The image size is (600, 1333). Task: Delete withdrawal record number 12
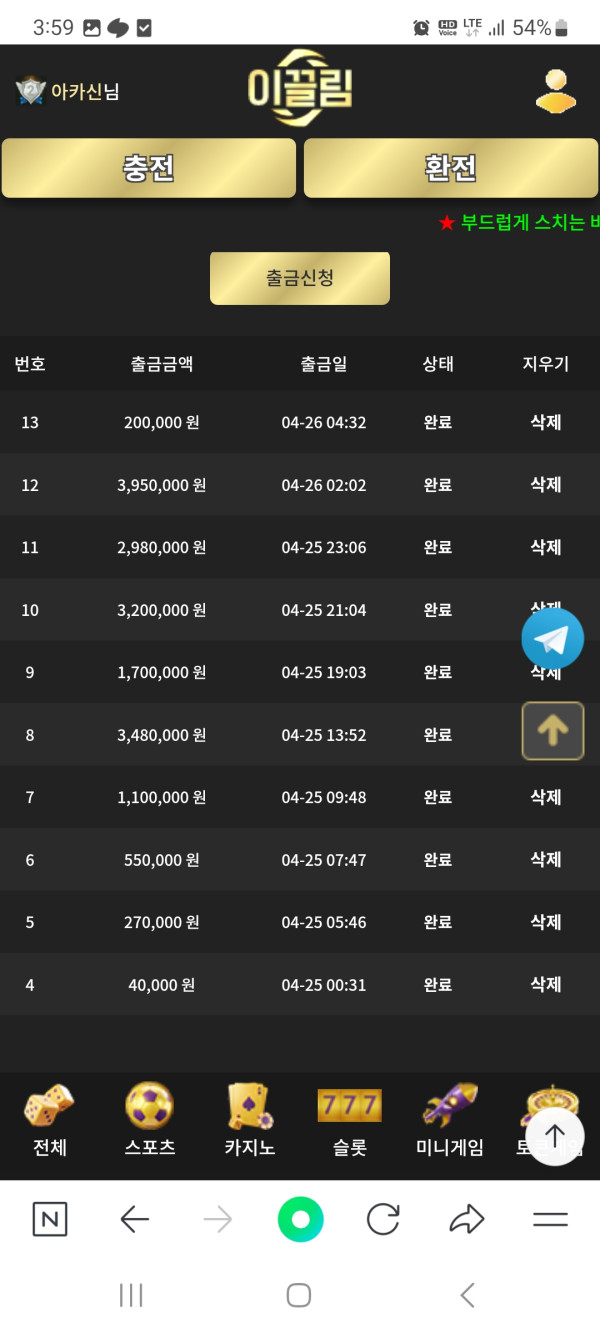(x=545, y=485)
